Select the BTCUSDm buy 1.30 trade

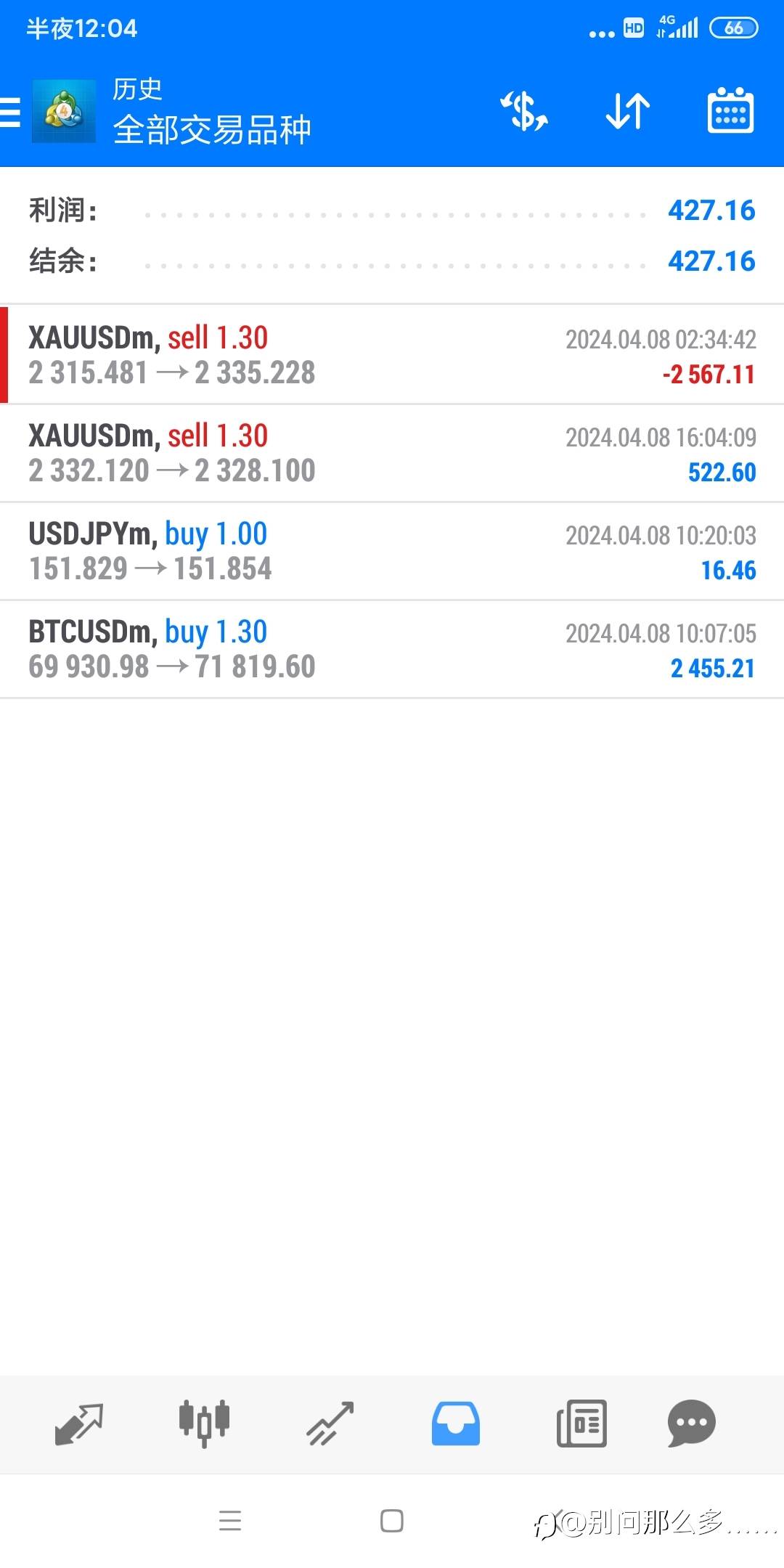point(392,649)
